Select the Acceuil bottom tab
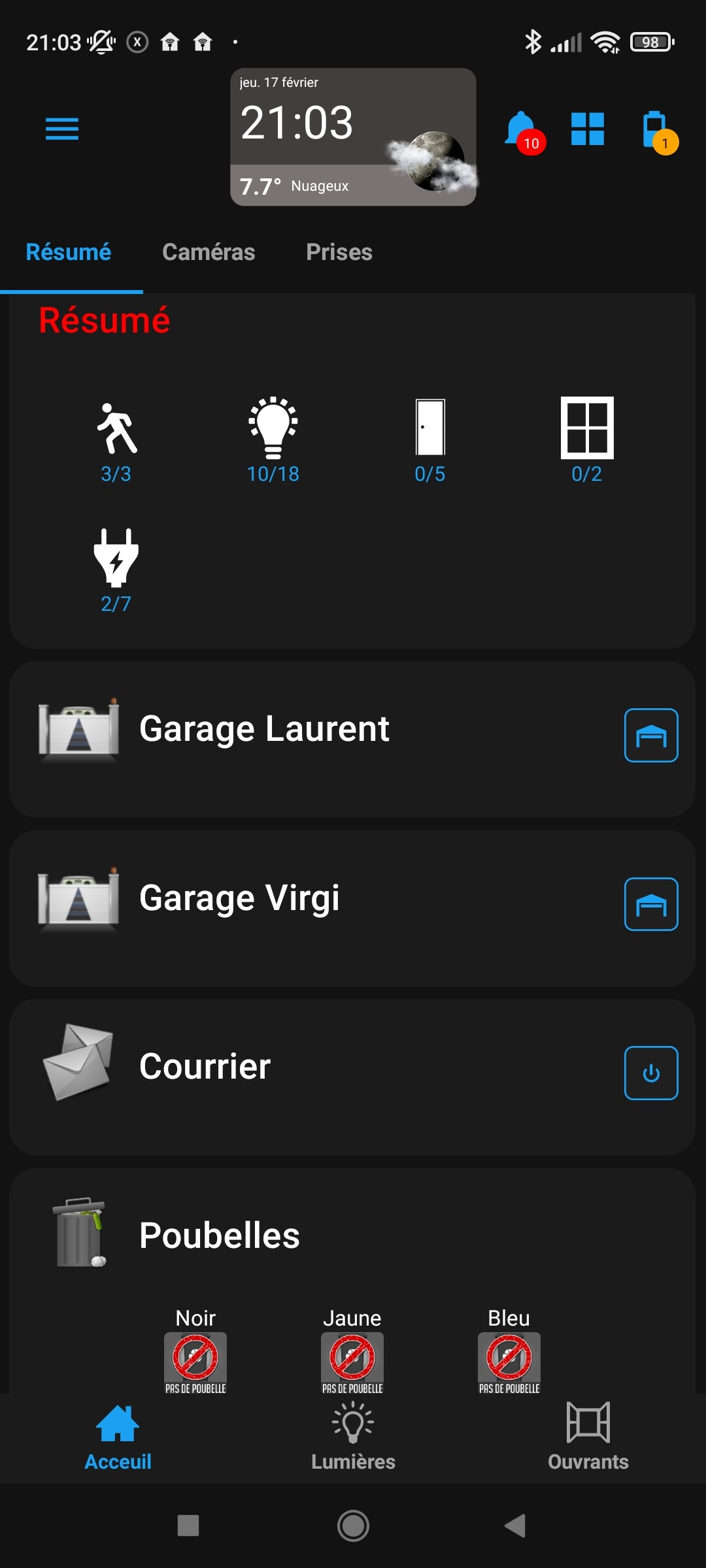Screen dimensions: 706x1568 tap(118, 1438)
